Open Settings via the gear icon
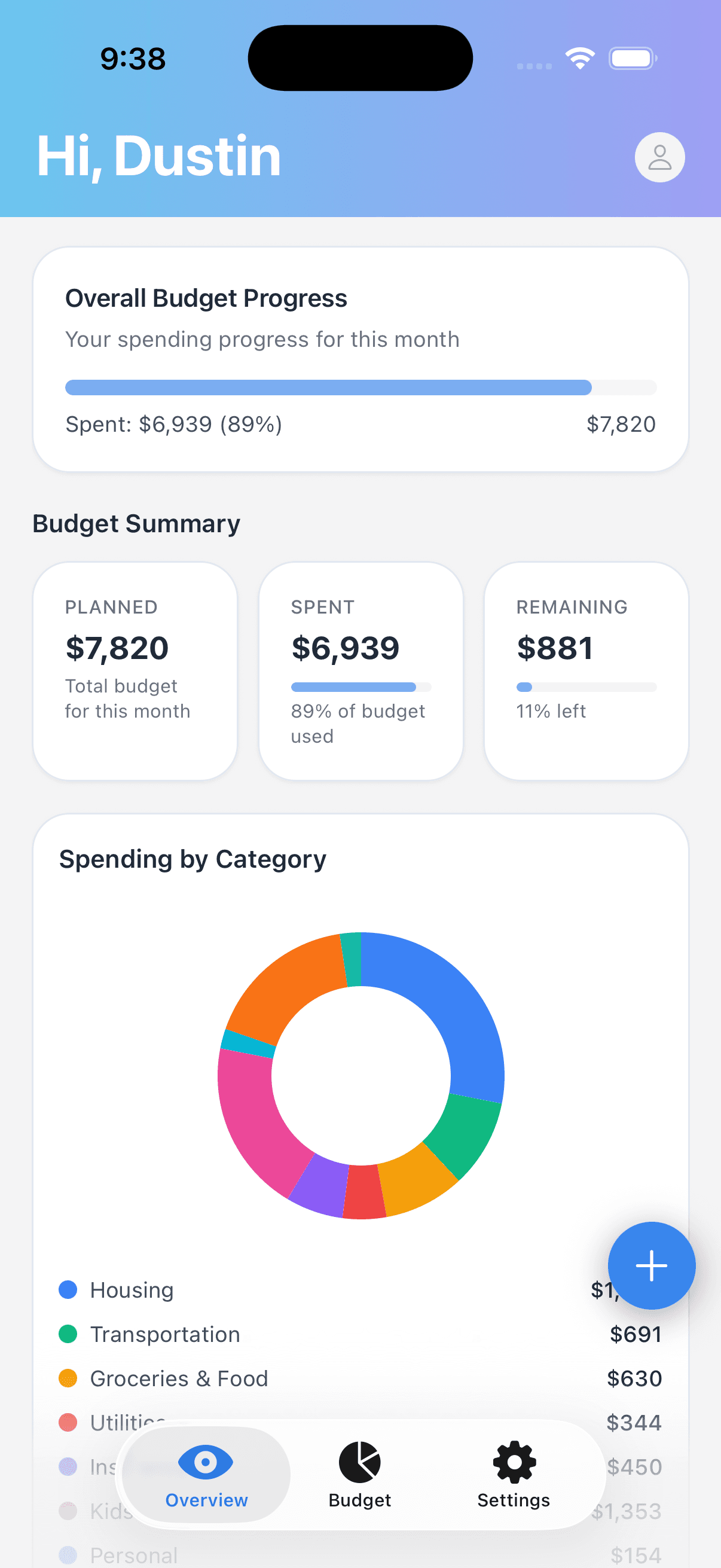This screenshot has height=1568, width=721. pos(514,1461)
